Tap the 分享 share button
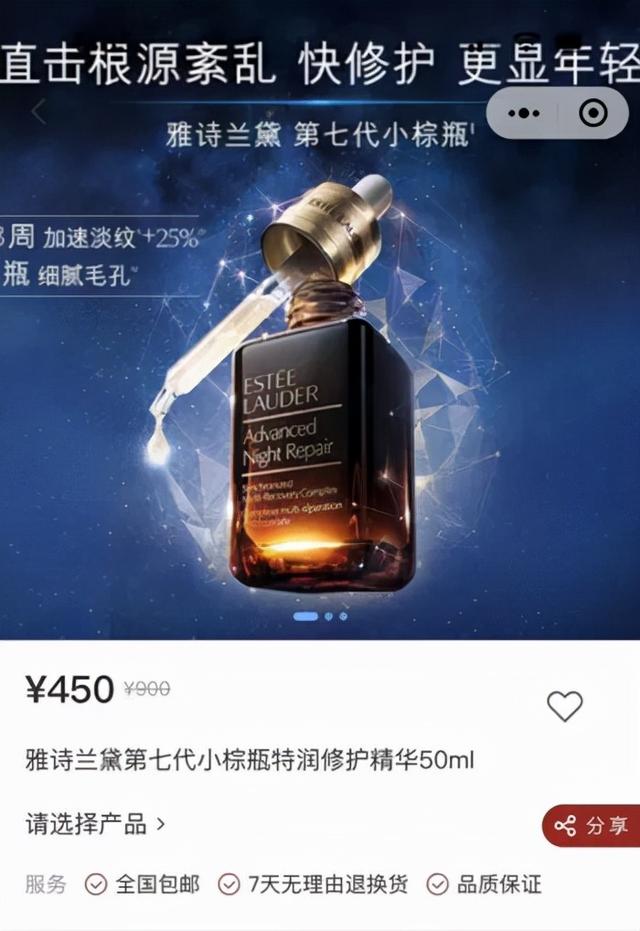 tap(592, 825)
